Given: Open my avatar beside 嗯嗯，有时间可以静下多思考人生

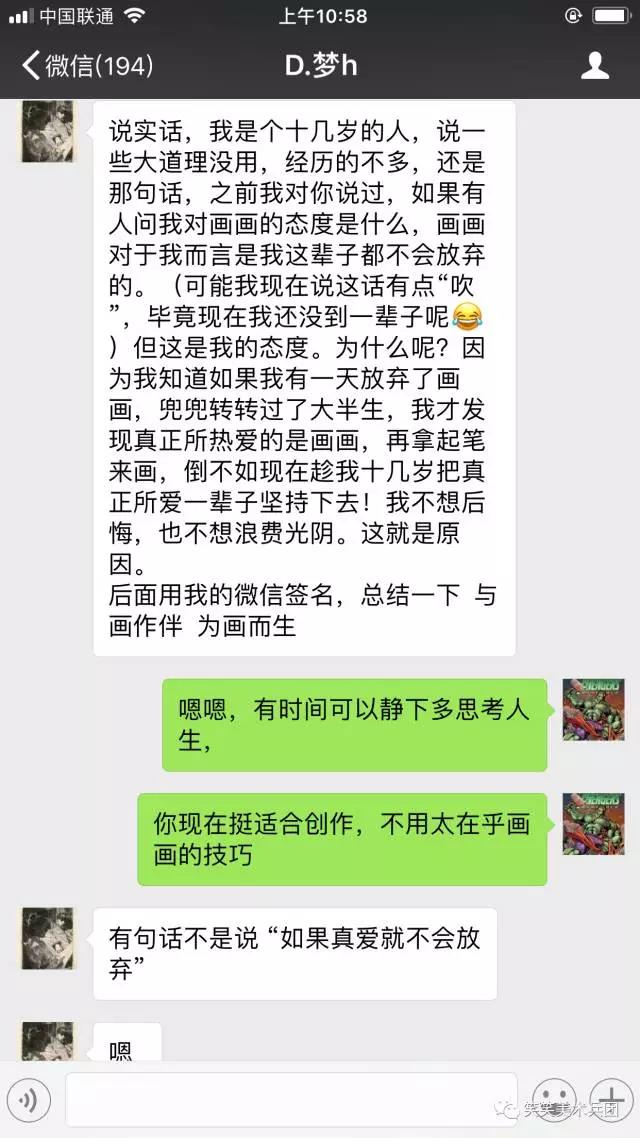Looking at the screenshot, I should pyautogui.click(x=593, y=710).
